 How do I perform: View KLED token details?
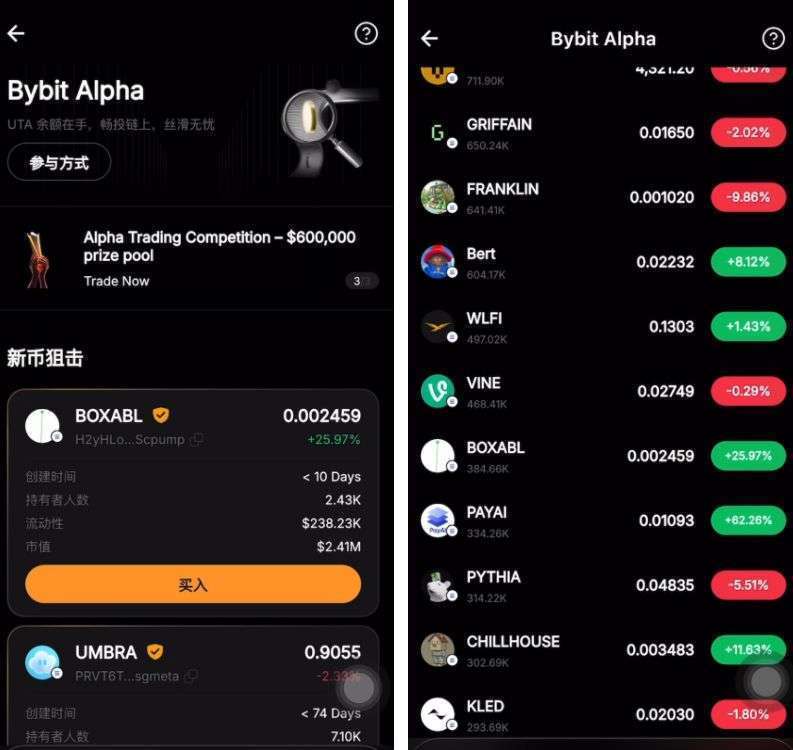point(602,714)
